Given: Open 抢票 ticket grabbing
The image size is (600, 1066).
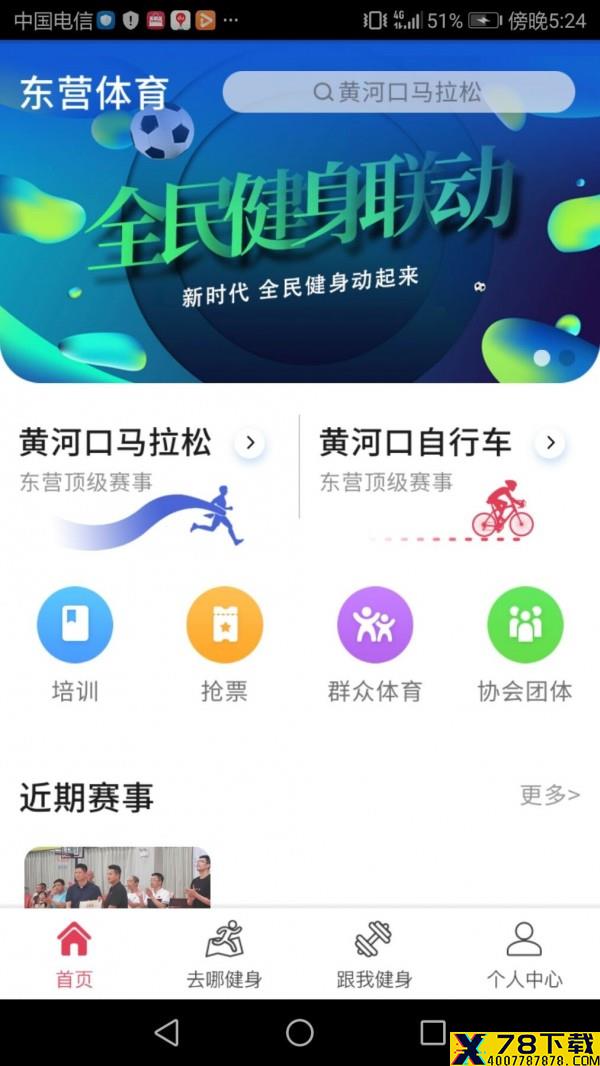Looking at the screenshot, I should 224,644.
